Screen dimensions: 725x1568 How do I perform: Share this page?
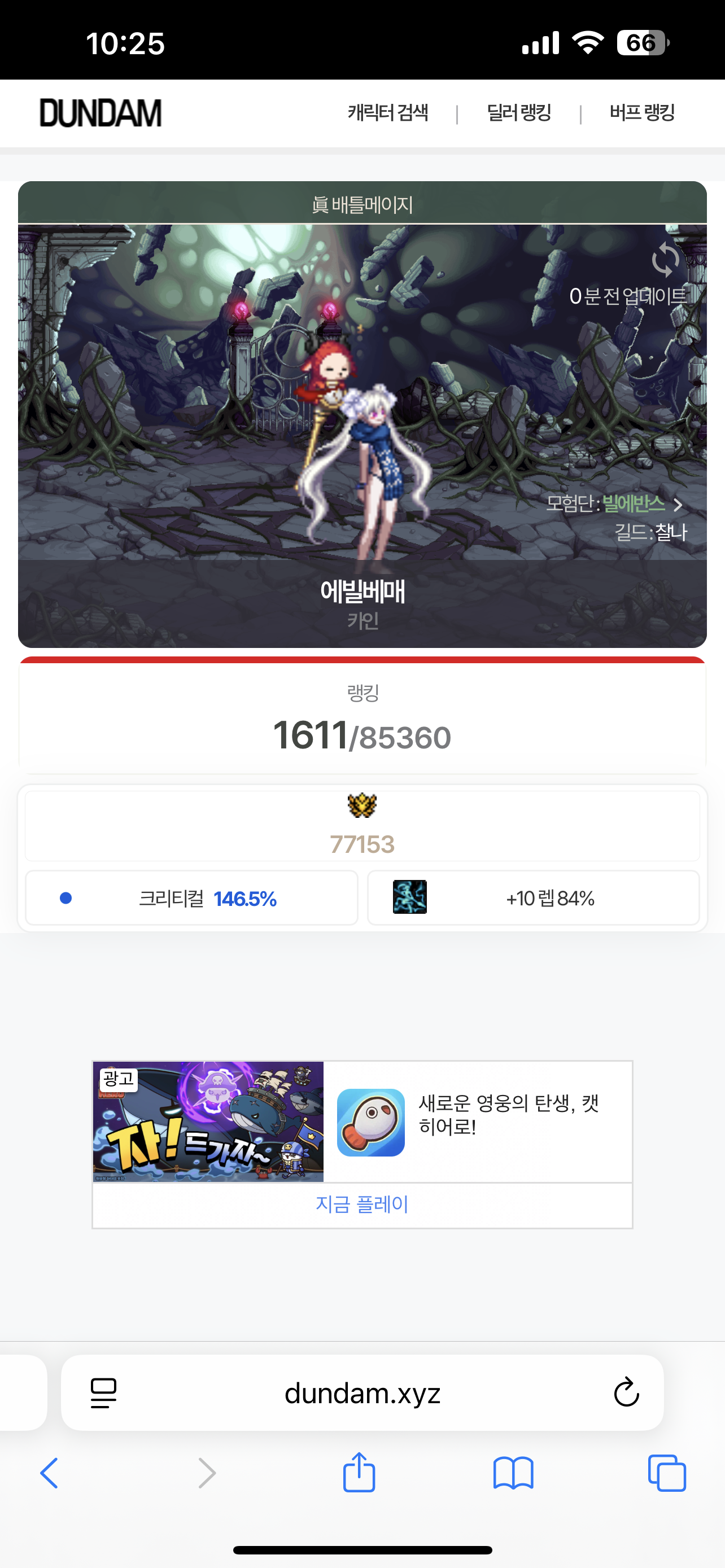pos(359,1473)
